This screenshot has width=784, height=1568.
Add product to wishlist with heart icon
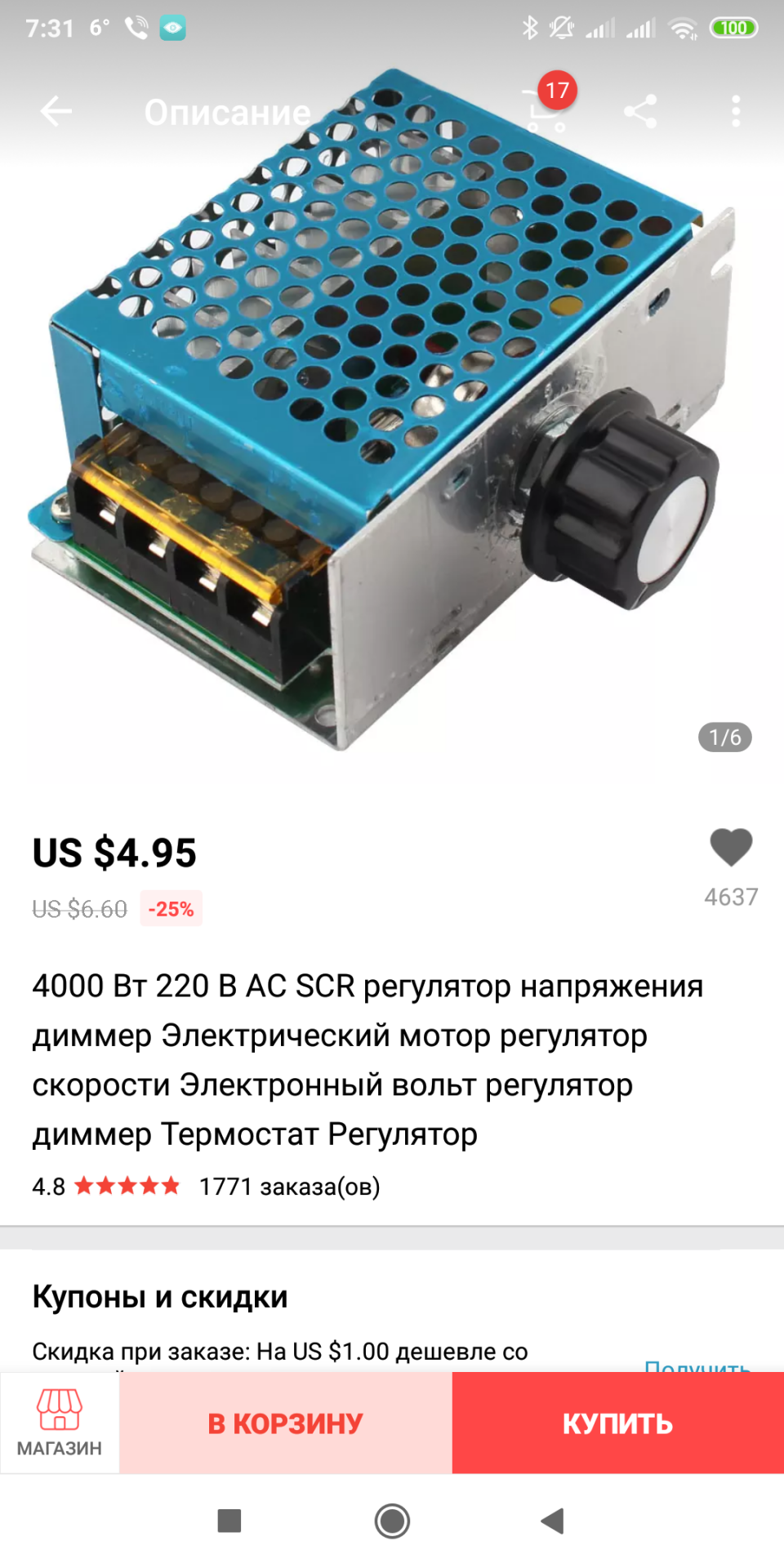click(731, 848)
